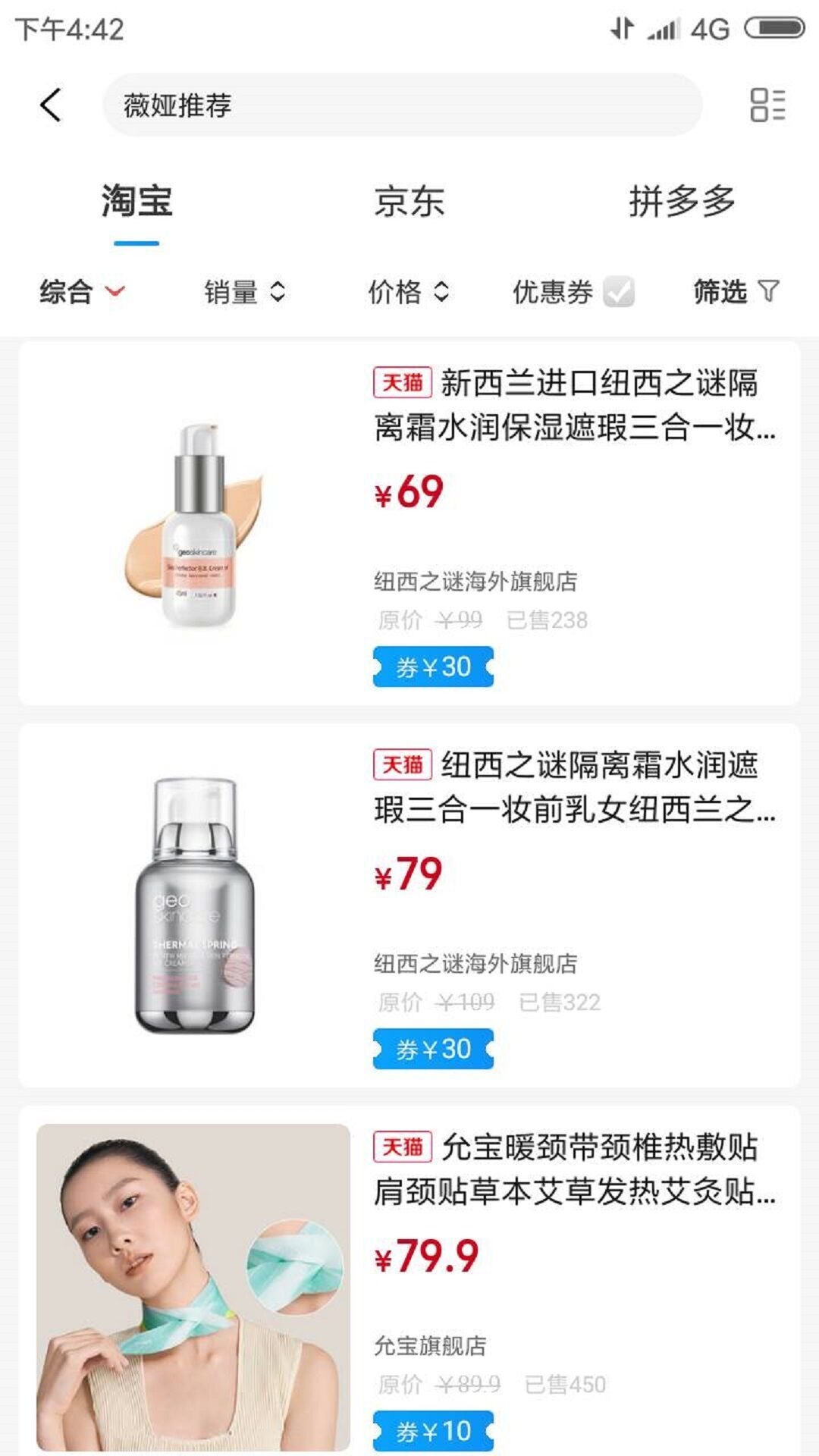Image resolution: width=819 pixels, height=1456 pixels.
Task: Sort results by 销量
Action: tap(244, 292)
